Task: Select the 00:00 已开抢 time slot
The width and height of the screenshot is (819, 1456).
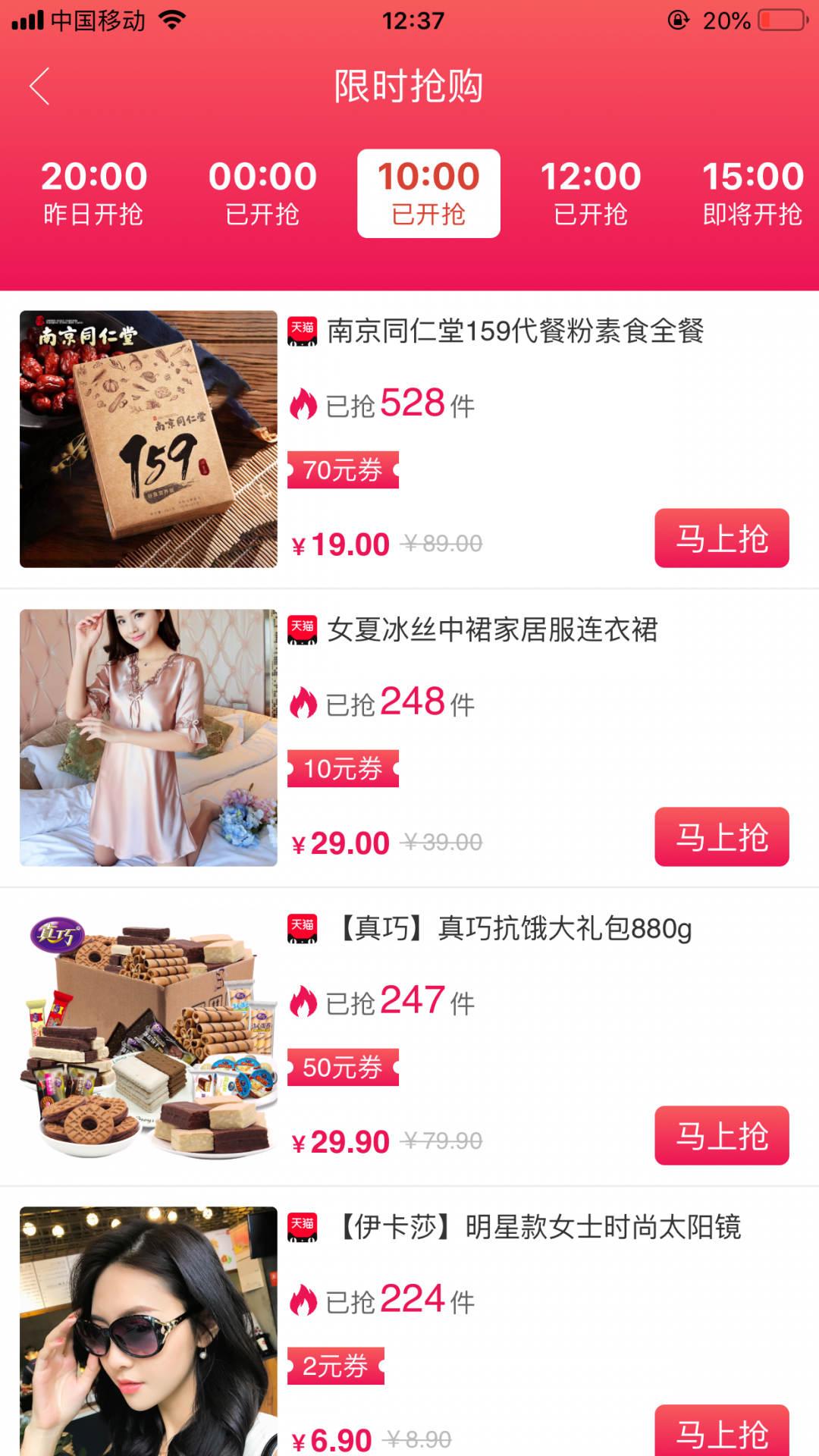Action: (x=262, y=193)
